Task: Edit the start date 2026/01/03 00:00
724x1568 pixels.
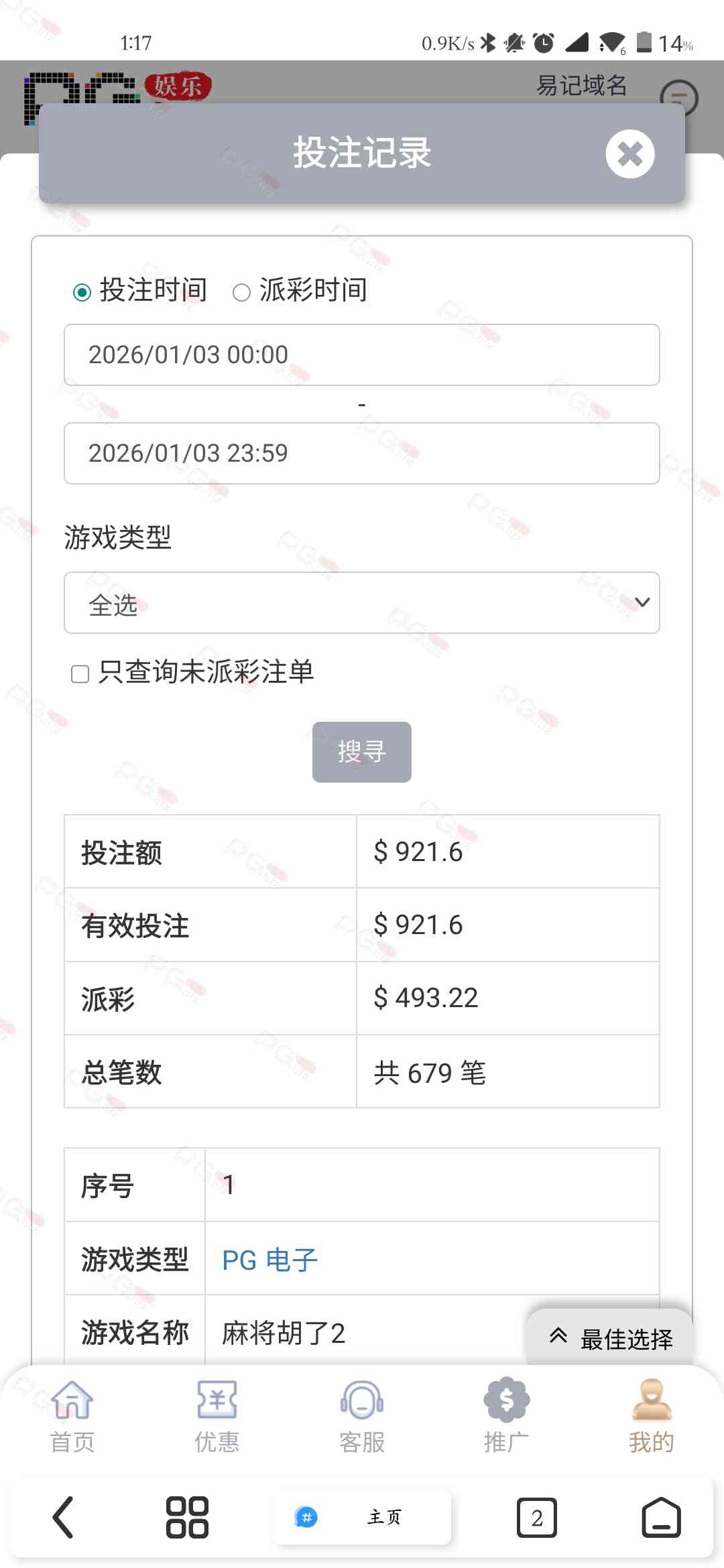Action: pyautogui.click(x=362, y=354)
